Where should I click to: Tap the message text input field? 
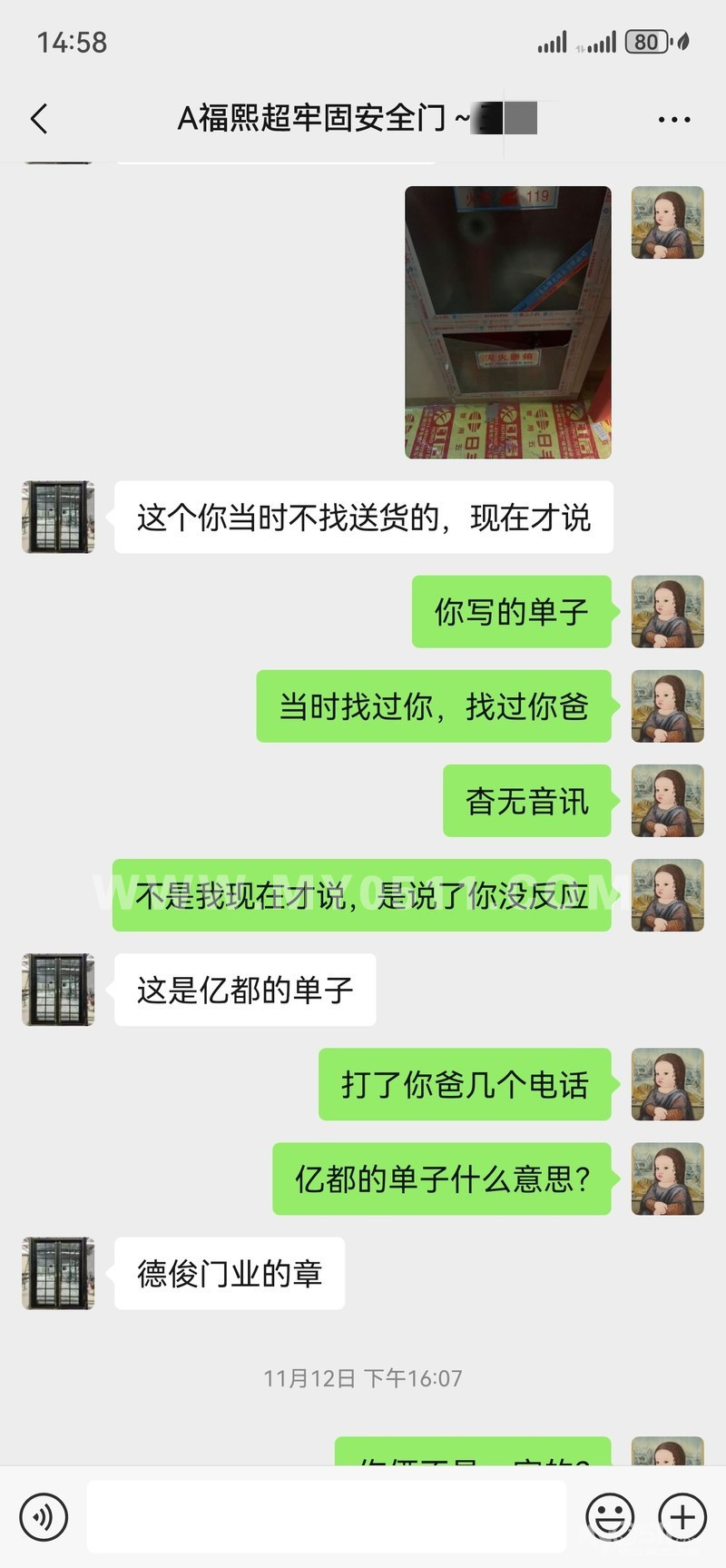(x=327, y=1516)
